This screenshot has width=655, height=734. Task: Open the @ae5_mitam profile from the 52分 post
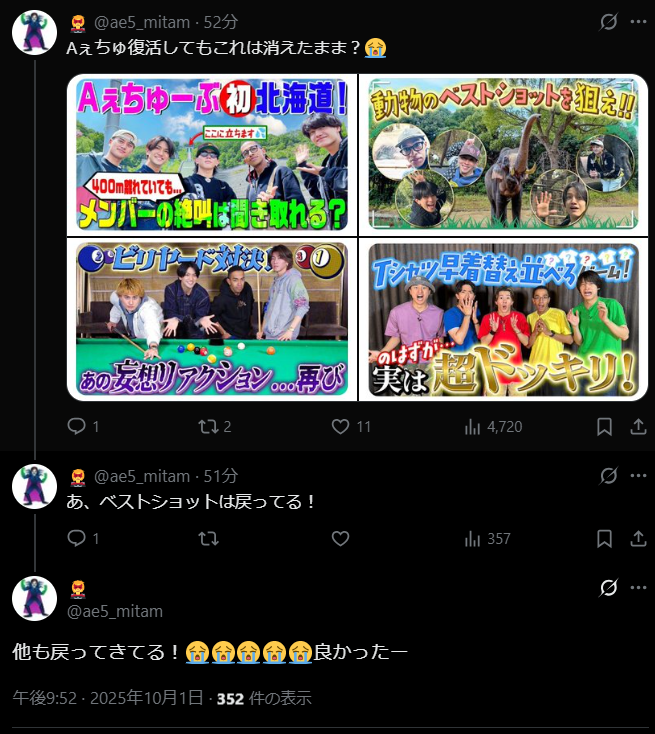pyautogui.click(x=141, y=21)
